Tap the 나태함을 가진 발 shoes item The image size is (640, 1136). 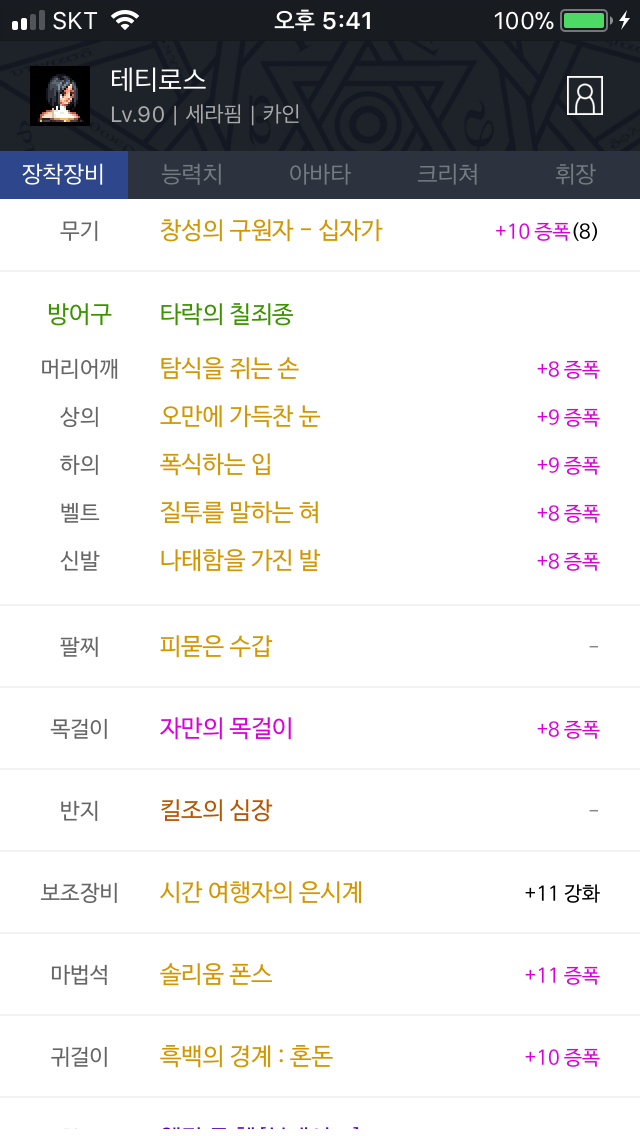[240, 561]
